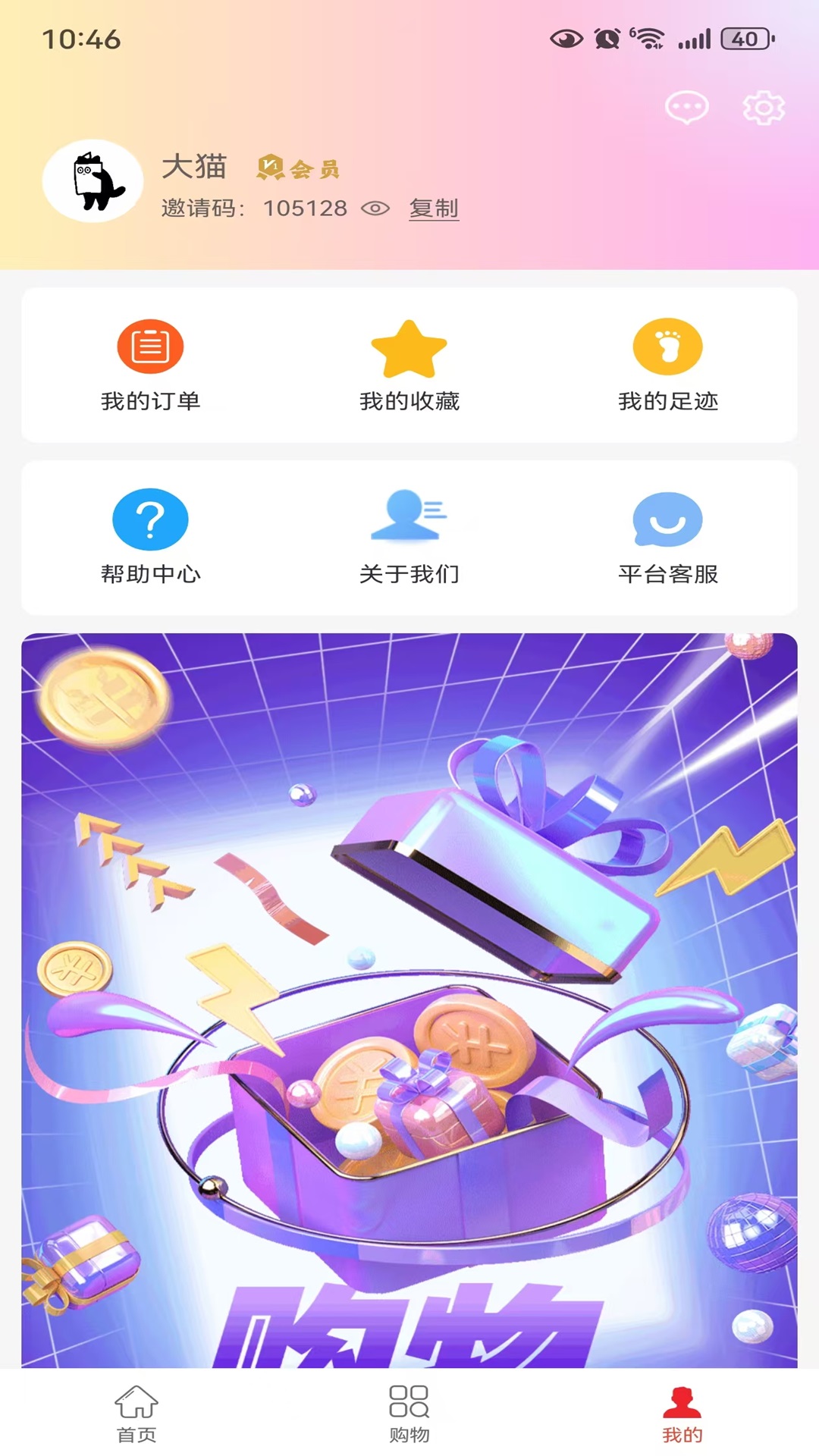This screenshot has height=1456, width=819.
Task: Copy invite code via 复制 link
Action: 434,209
